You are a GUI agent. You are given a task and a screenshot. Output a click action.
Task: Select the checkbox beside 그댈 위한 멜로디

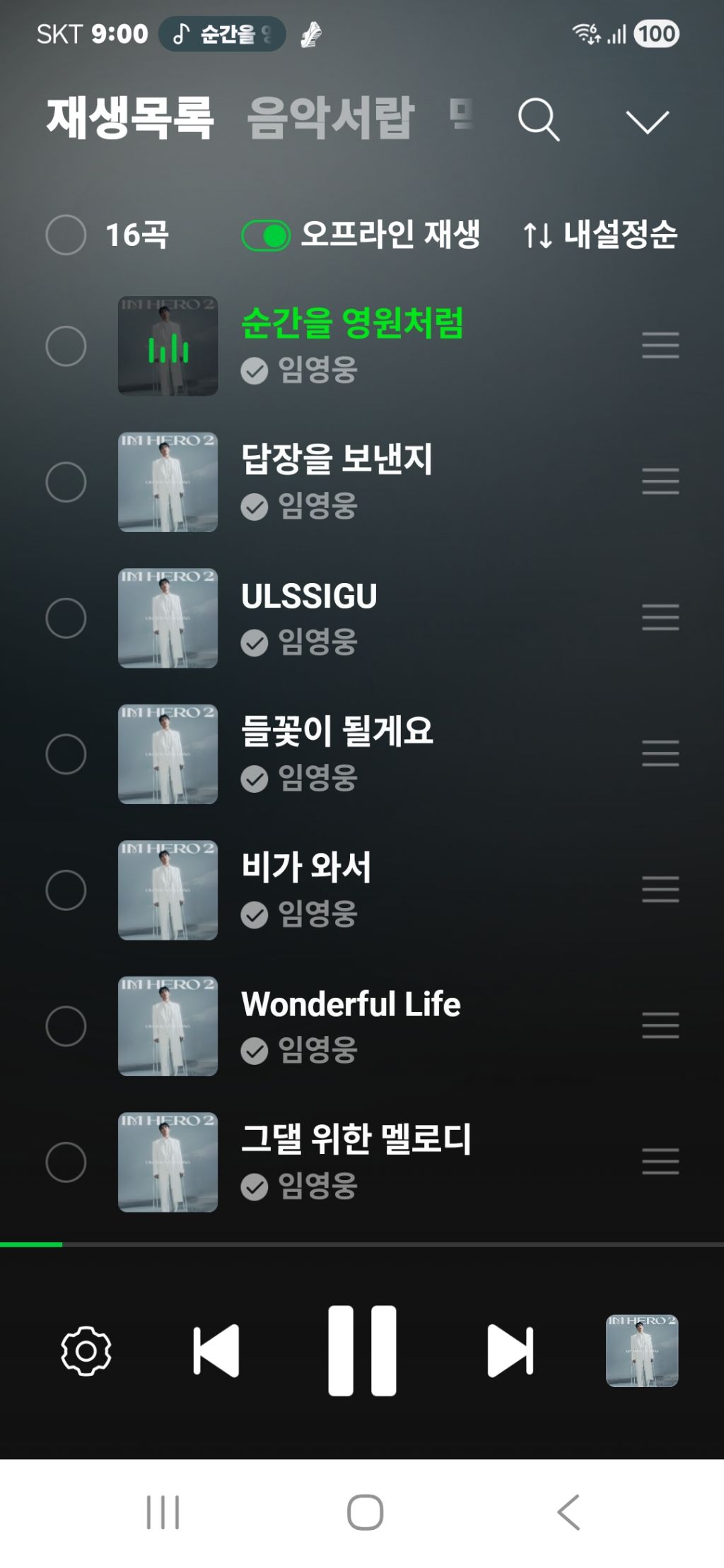pyautogui.click(x=66, y=1162)
